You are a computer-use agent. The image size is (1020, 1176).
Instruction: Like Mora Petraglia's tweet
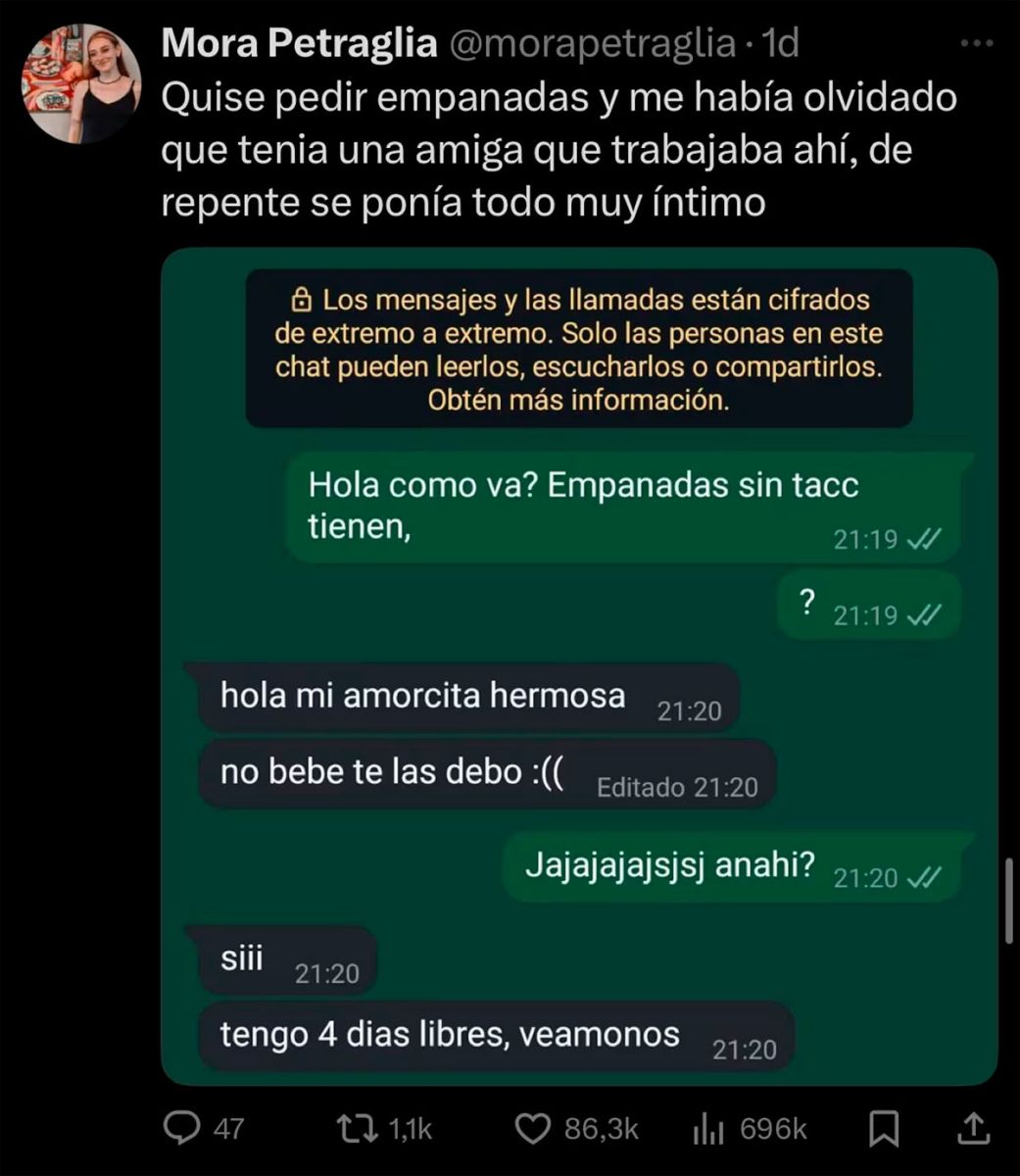click(x=532, y=1130)
